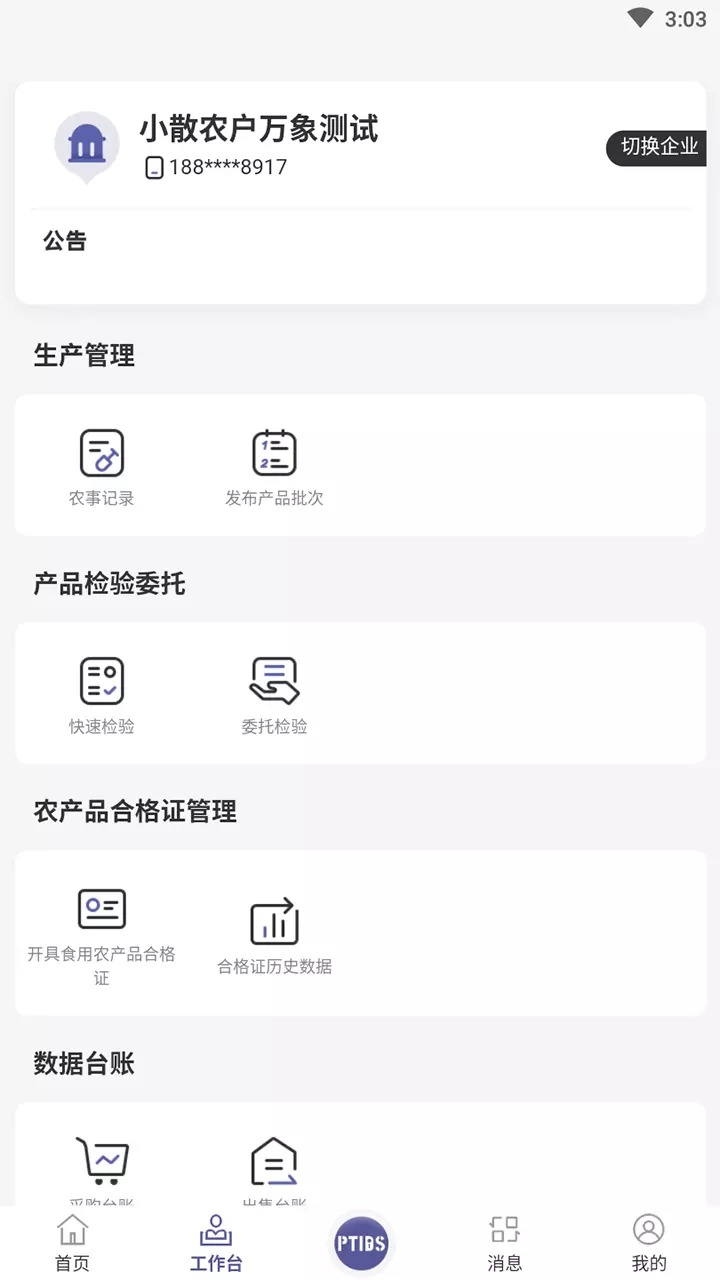Switch to the 首页 tab
Image resolution: width=720 pixels, height=1280 pixels.
click(72, 1244)
